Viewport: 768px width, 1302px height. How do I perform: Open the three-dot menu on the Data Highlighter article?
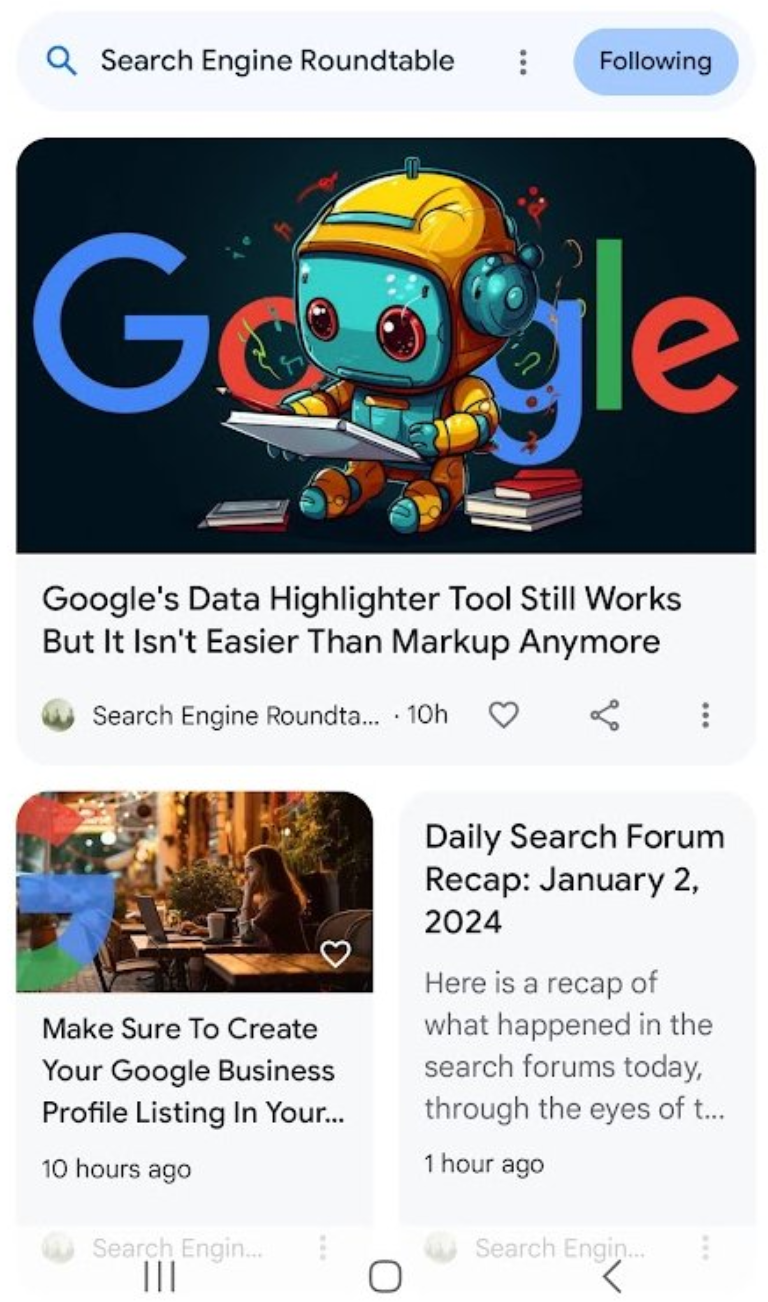tap(706, 714)
